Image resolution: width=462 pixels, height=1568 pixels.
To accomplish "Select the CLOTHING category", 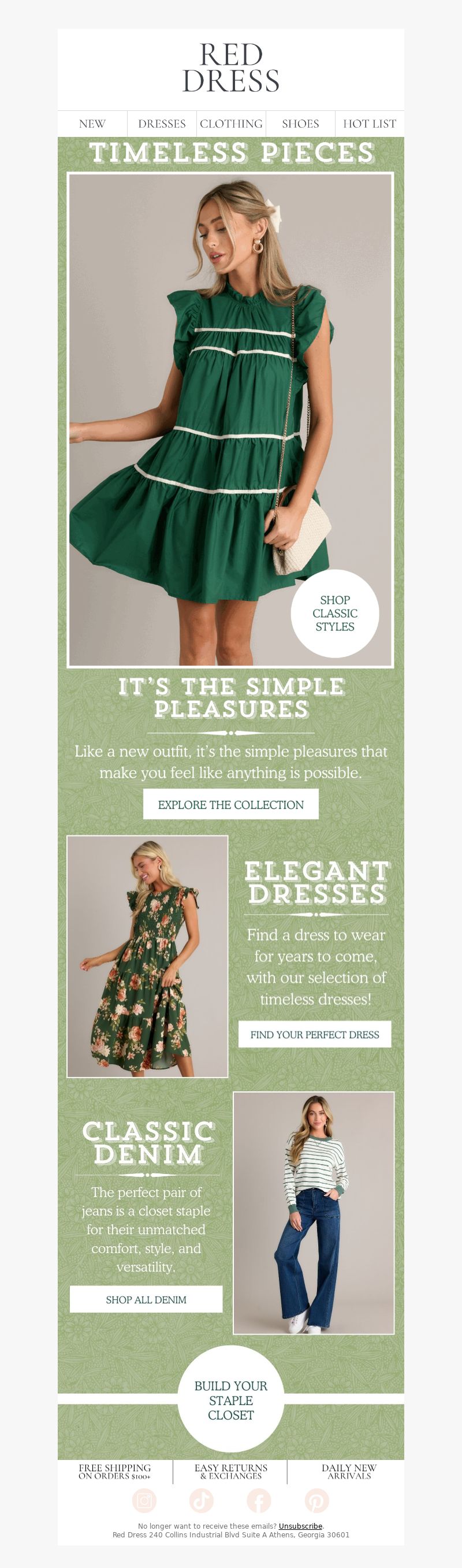I will click(x=230, y=124).
